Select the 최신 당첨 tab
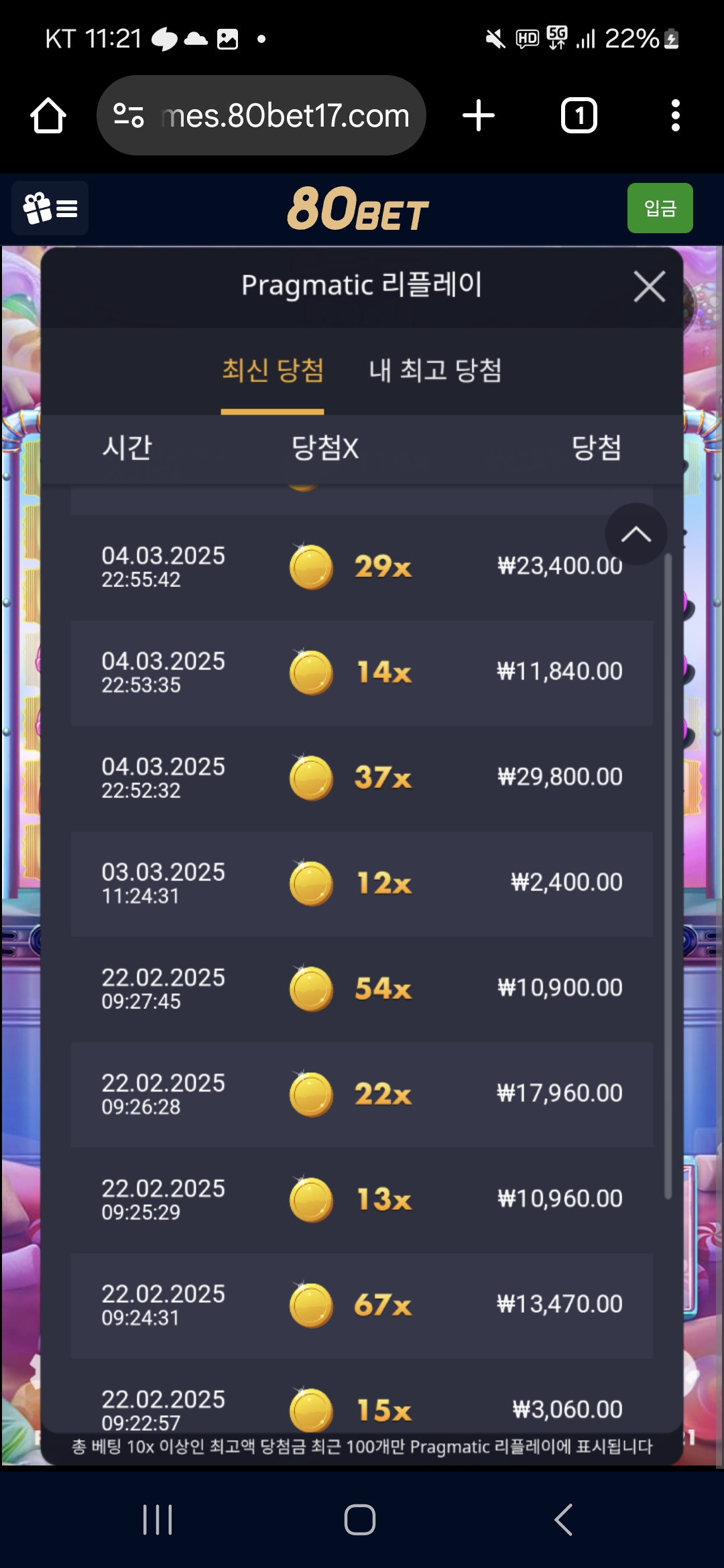 point(273,371)
